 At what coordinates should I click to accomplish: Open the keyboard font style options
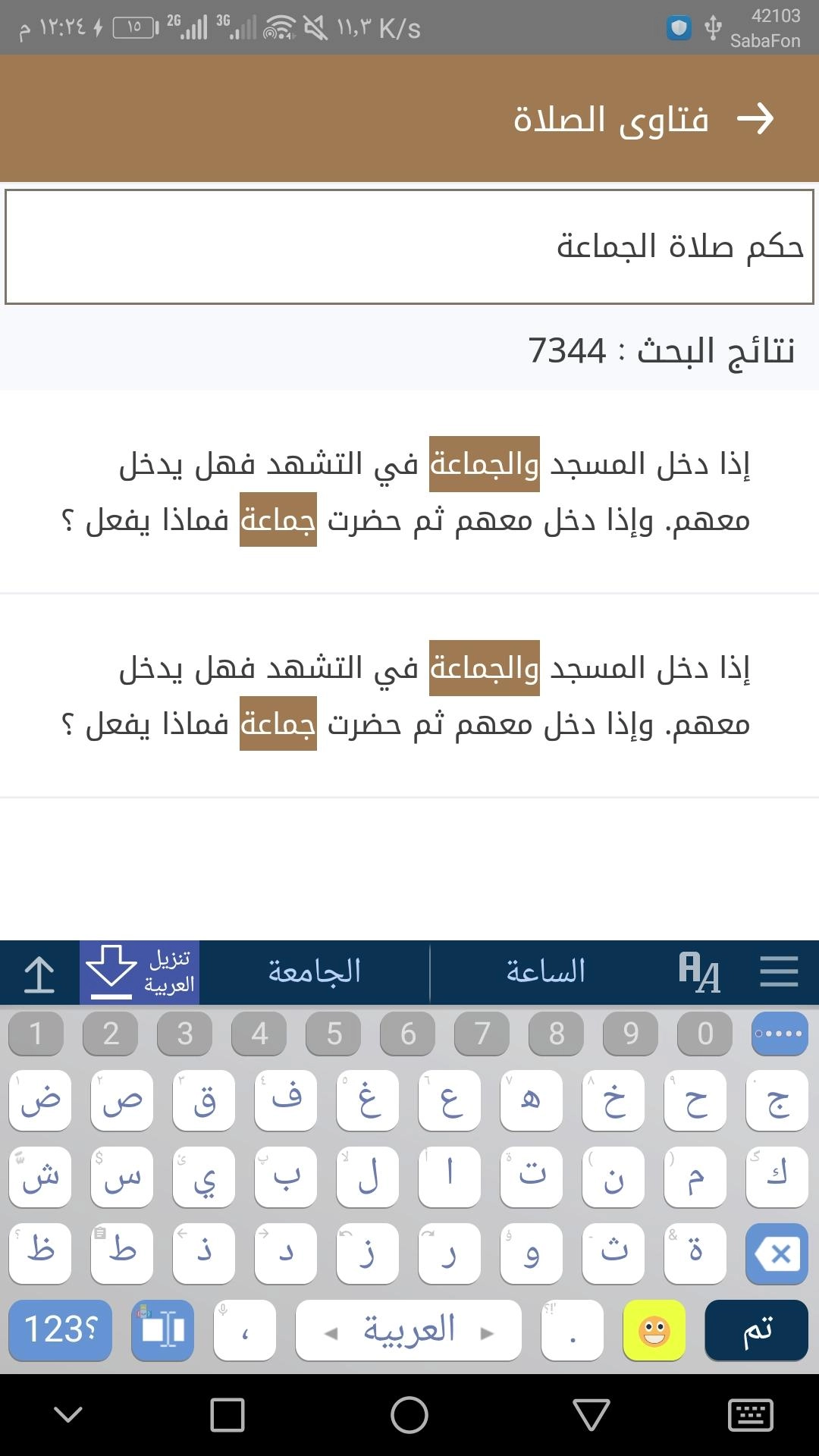coord(698,972)
